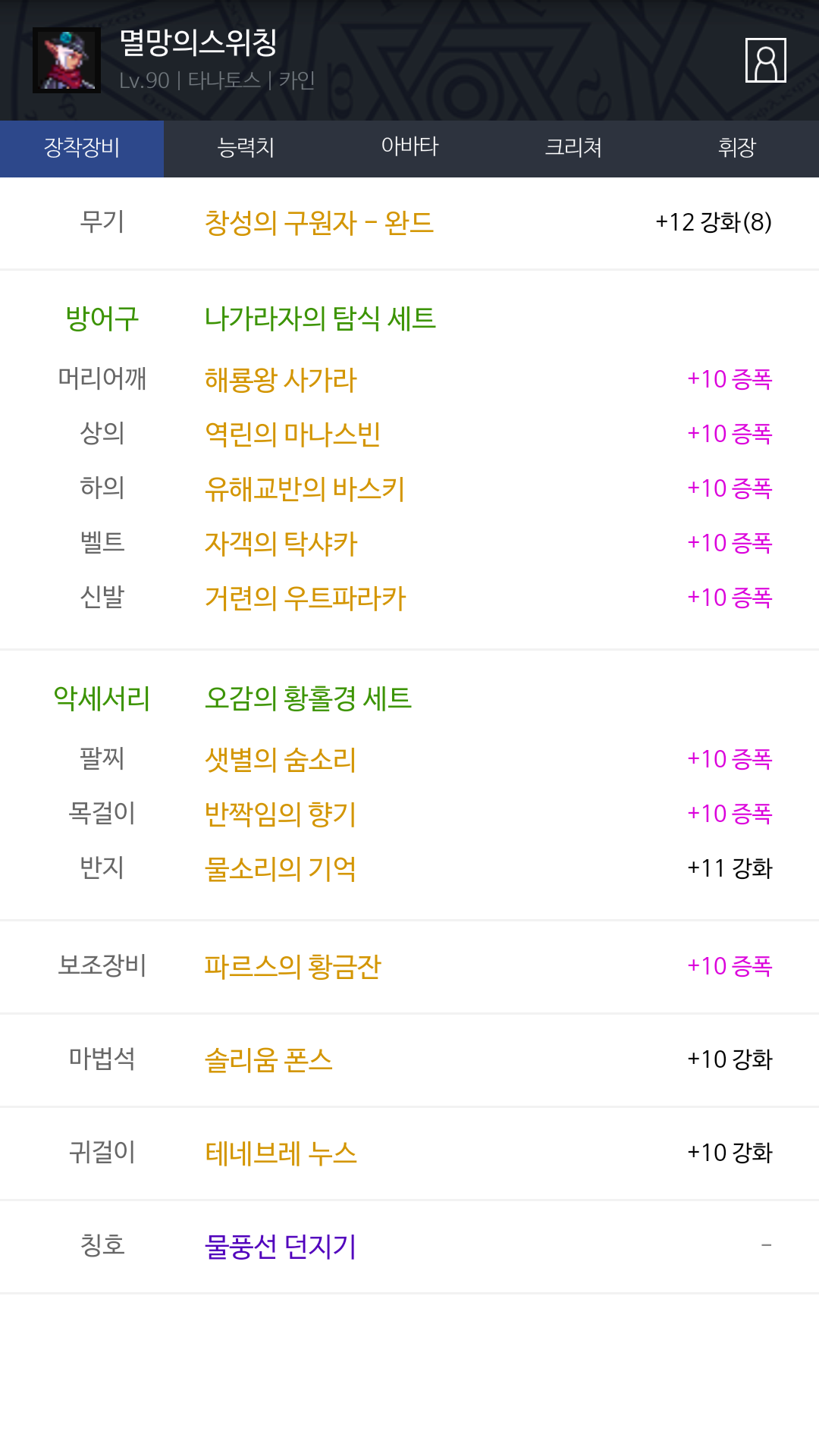Tap 유해교반의 바스키 bottom armor
Screen dimensions: 819x1456
[305, 489]
